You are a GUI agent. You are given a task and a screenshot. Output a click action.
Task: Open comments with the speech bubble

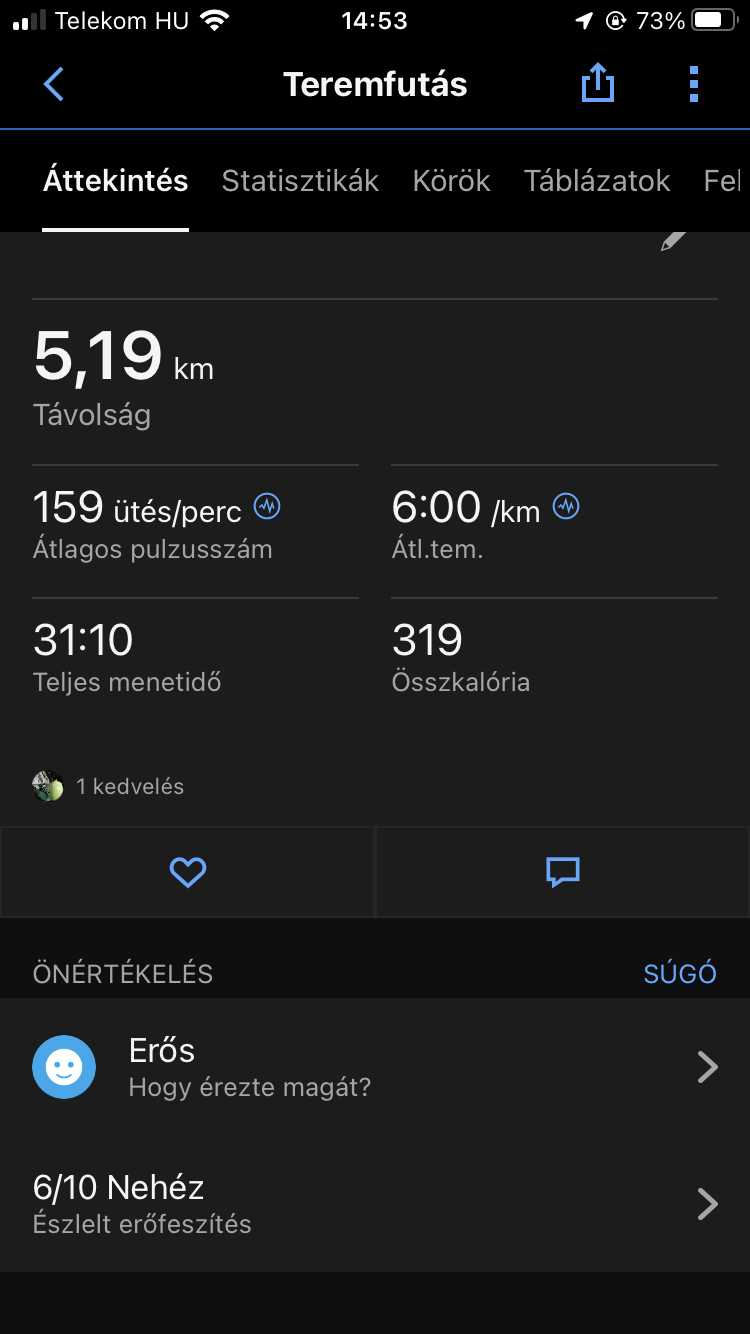point(563,872)
